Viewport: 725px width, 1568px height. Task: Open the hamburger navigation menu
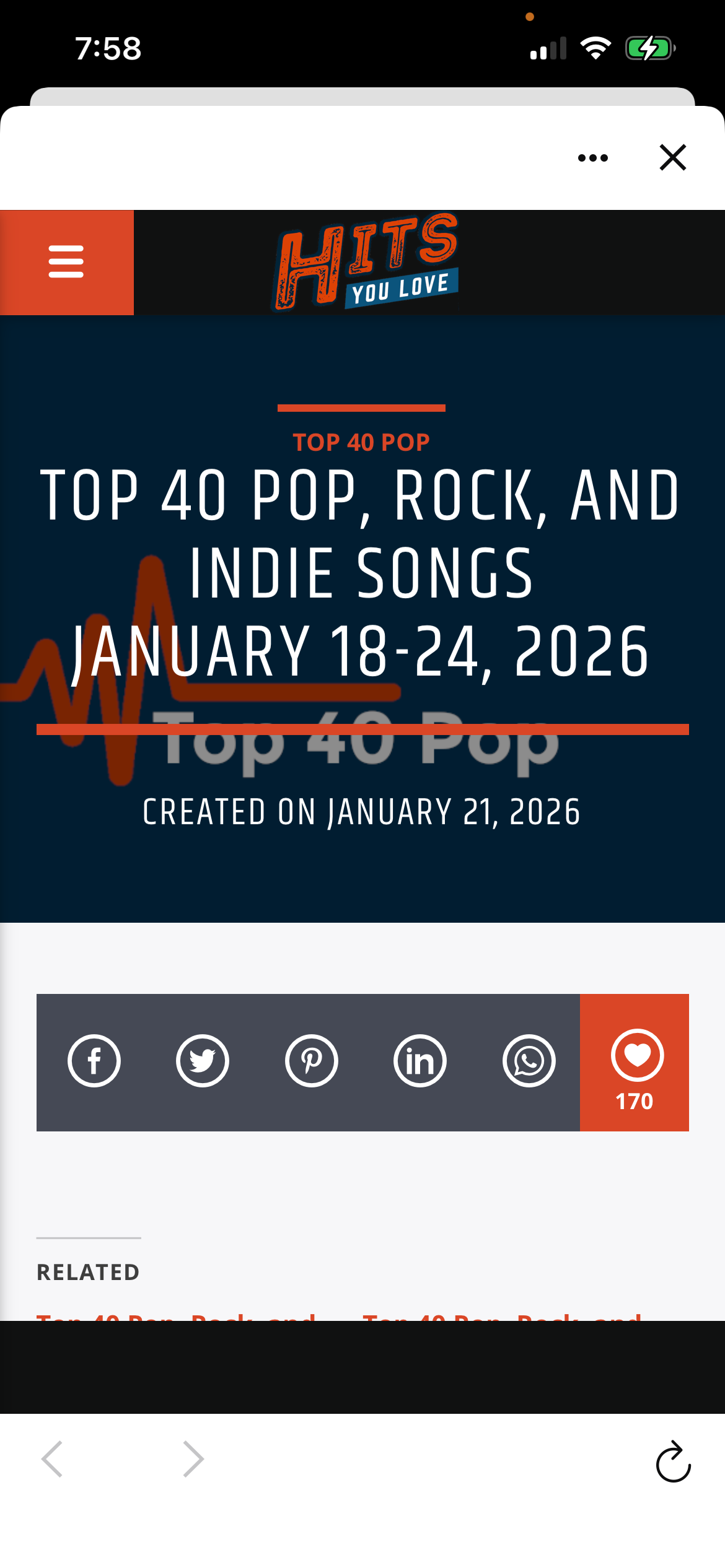66,262
